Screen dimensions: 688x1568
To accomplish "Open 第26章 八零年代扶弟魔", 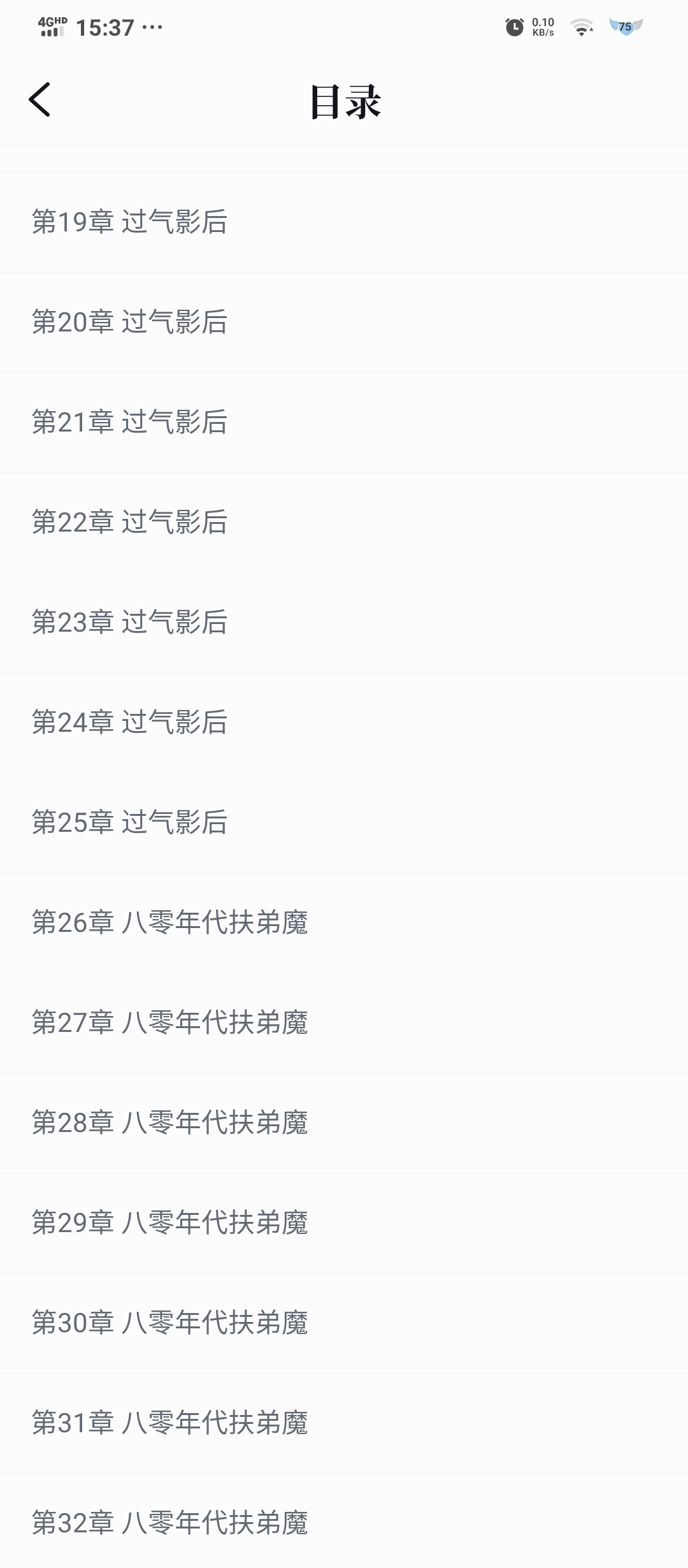I will [170, 923].
